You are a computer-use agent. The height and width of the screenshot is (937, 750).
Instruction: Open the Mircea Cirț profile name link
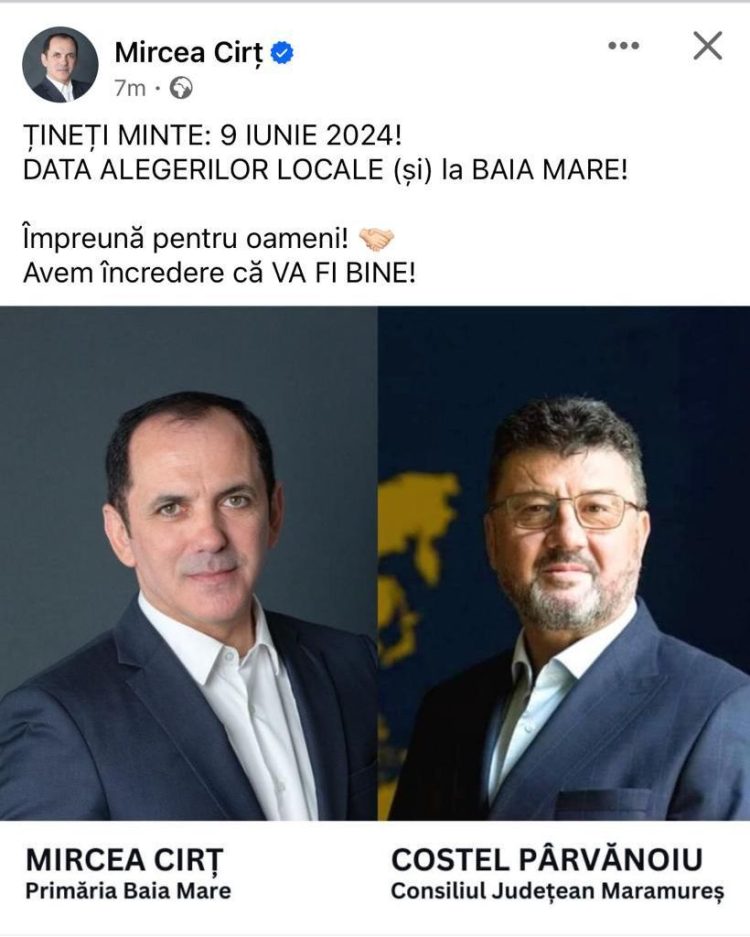click(x=191, y=52)
